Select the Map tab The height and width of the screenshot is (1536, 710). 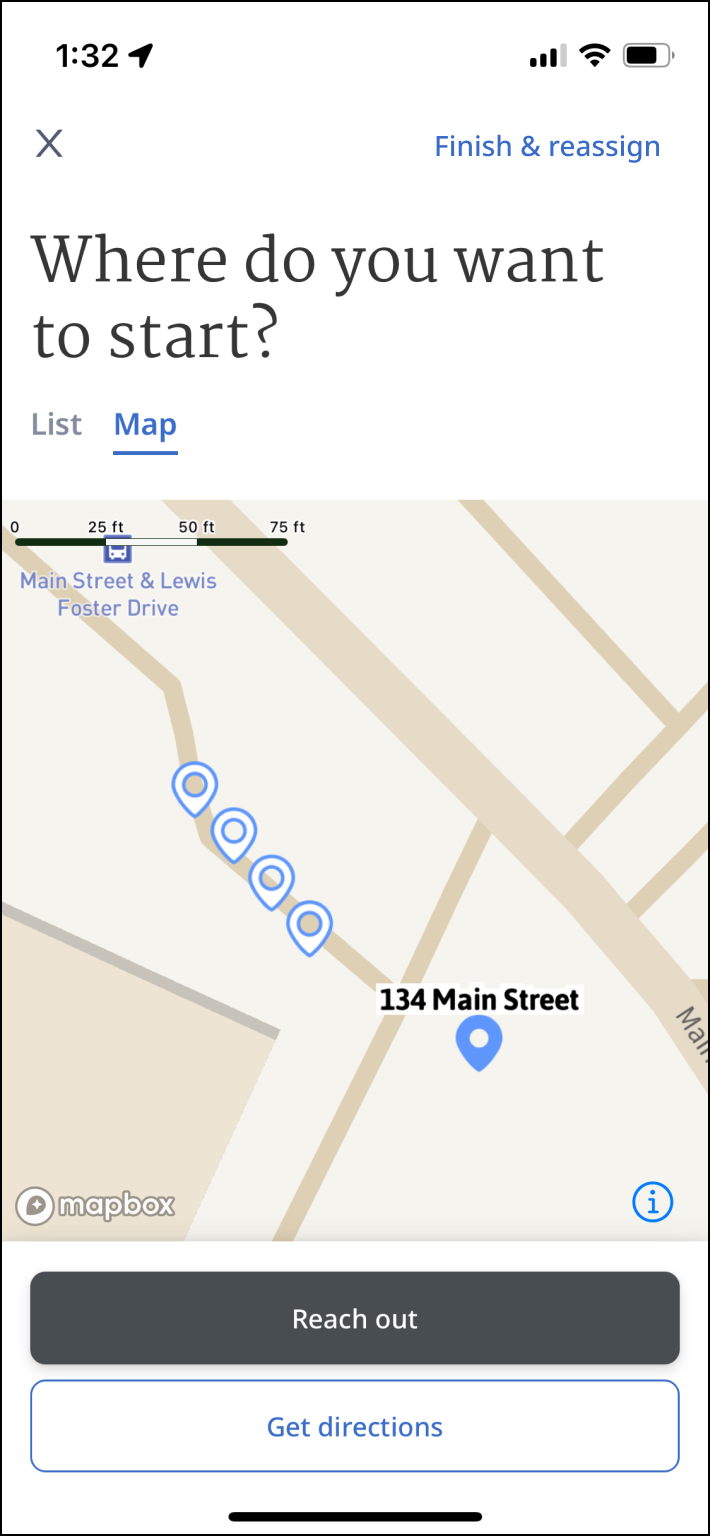(145, 425)
